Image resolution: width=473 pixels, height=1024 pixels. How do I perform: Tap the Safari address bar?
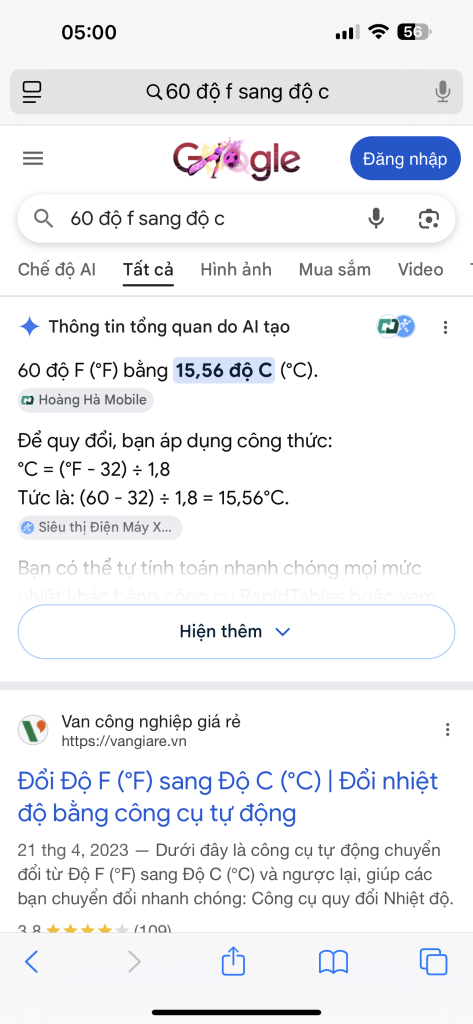click(x=236, y=92)
